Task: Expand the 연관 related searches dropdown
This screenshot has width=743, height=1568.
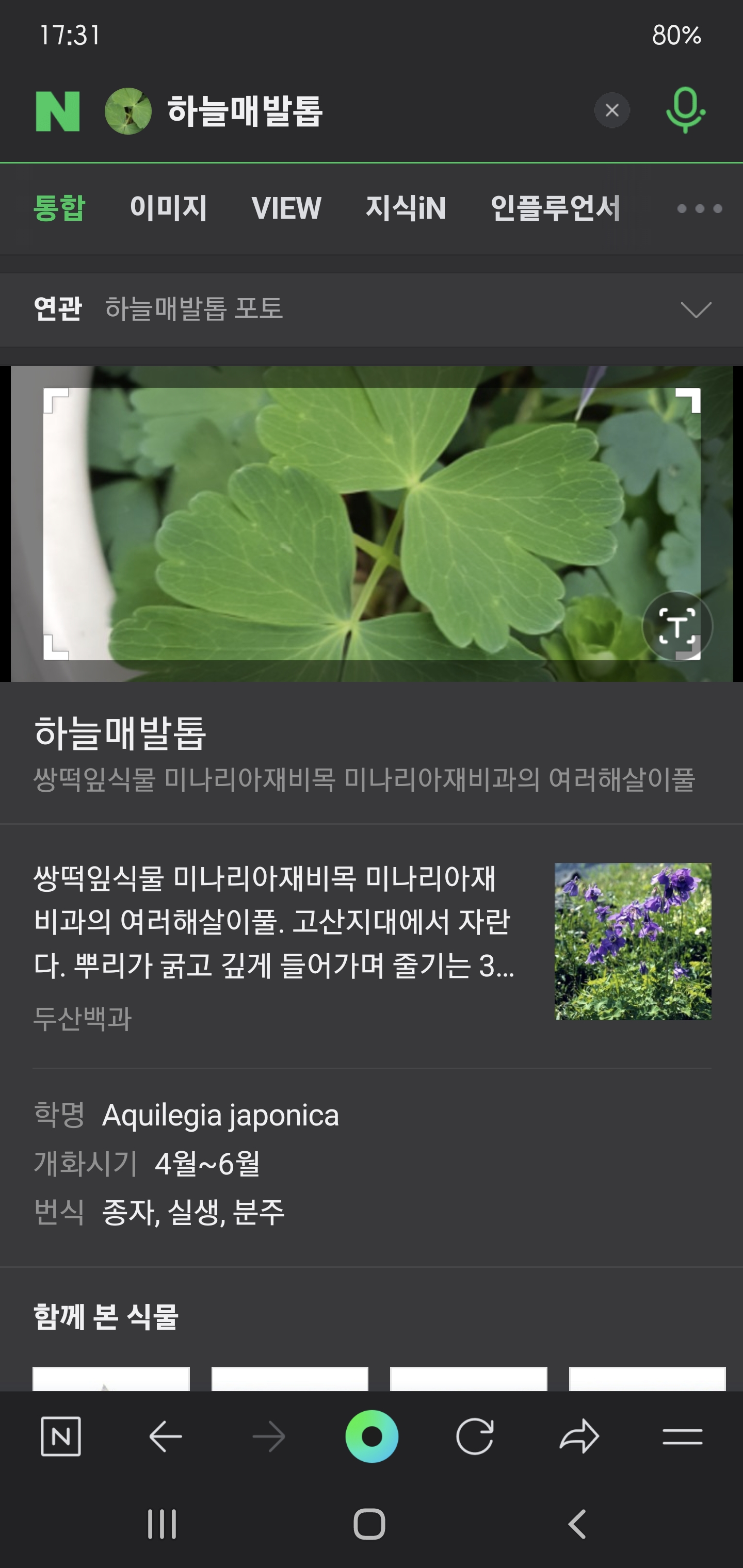Action: [696, 310]
